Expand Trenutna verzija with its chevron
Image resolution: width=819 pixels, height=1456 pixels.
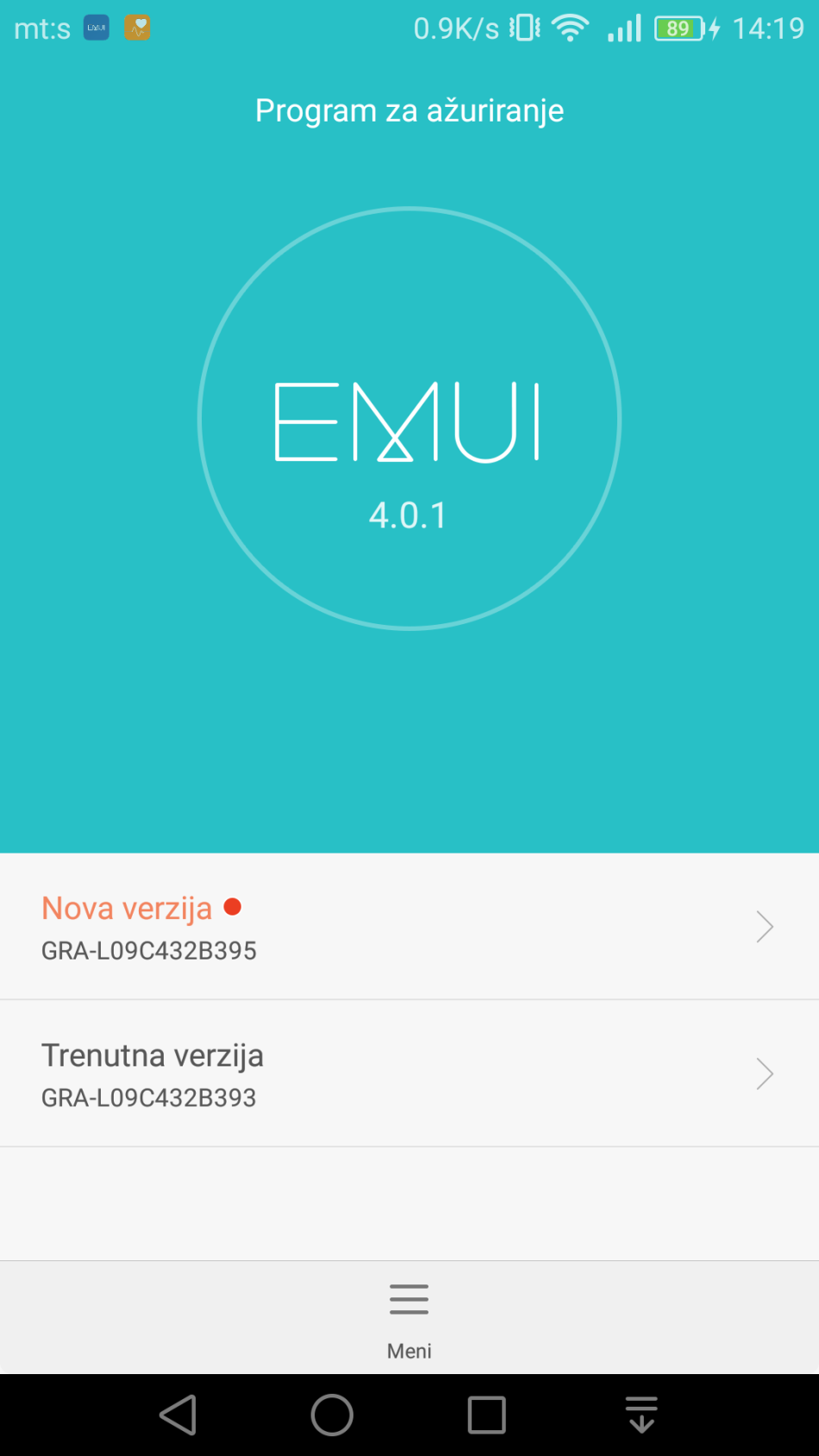click(x=764, y=1073)
